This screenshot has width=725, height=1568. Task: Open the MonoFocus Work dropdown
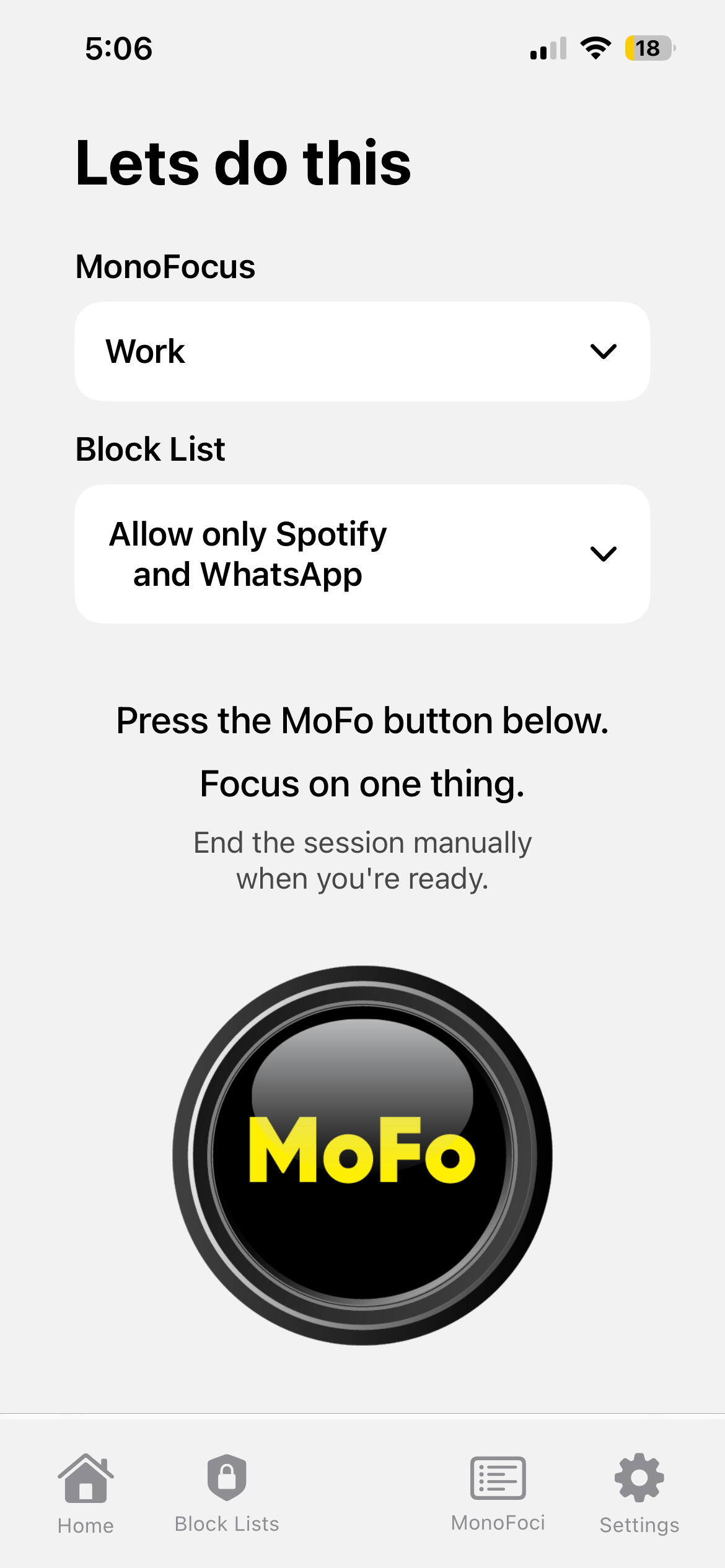tap(362, 351)
